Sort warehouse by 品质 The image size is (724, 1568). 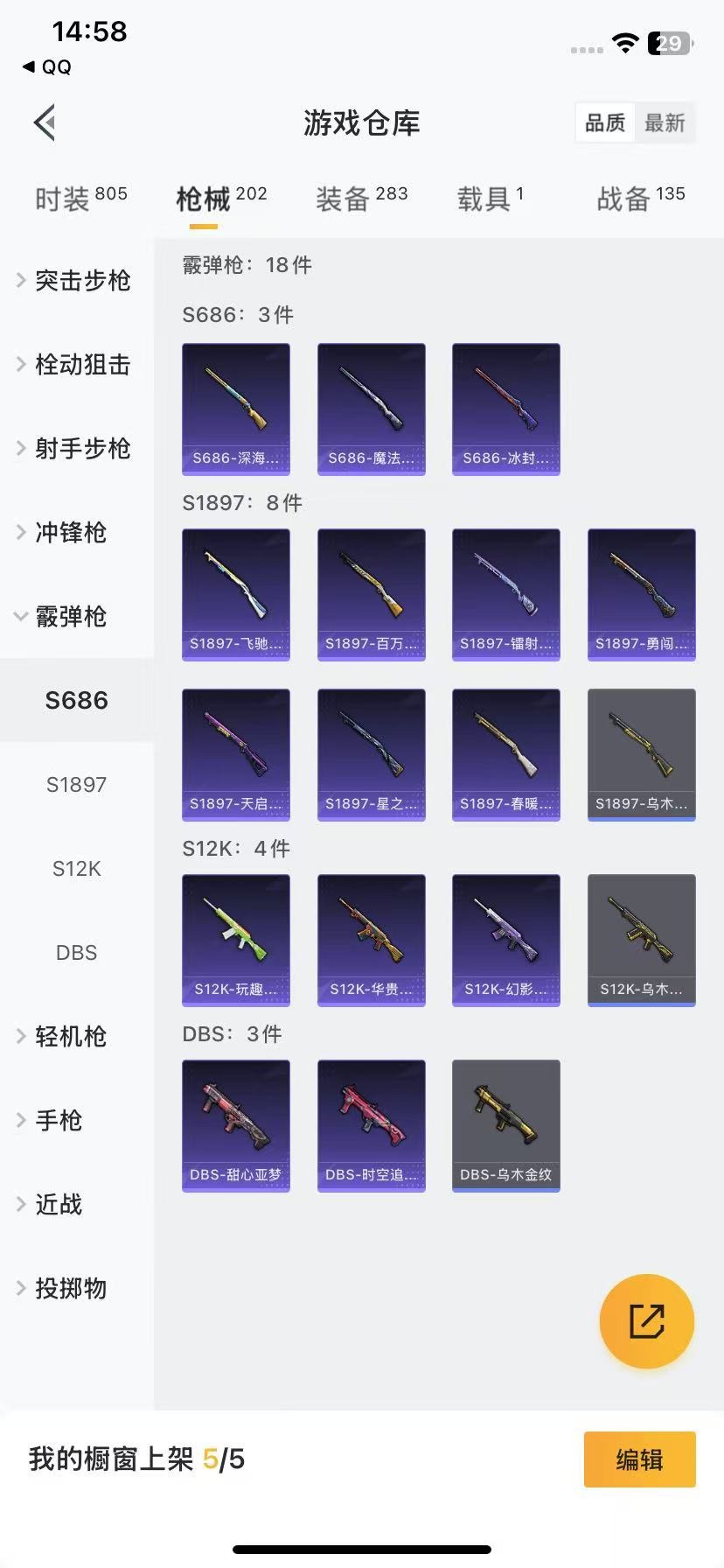coord(605,122)
